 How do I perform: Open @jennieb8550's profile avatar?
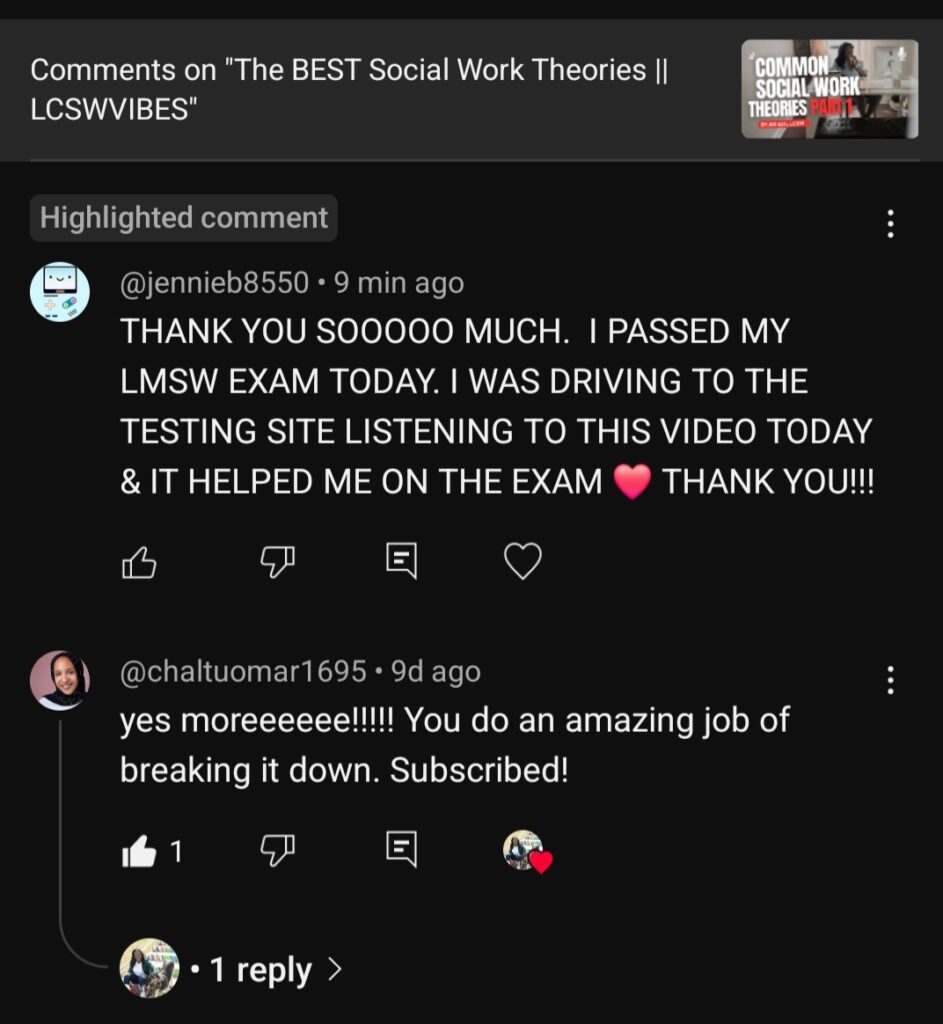(60, 292)
